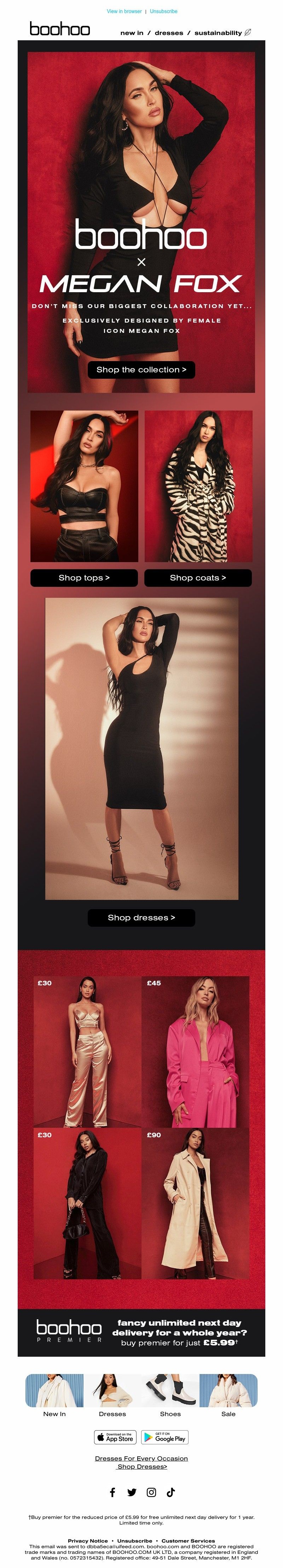Get it on Google Play badge
Viewport: 283px width, 1568px height.
[x=165, y=1437]
